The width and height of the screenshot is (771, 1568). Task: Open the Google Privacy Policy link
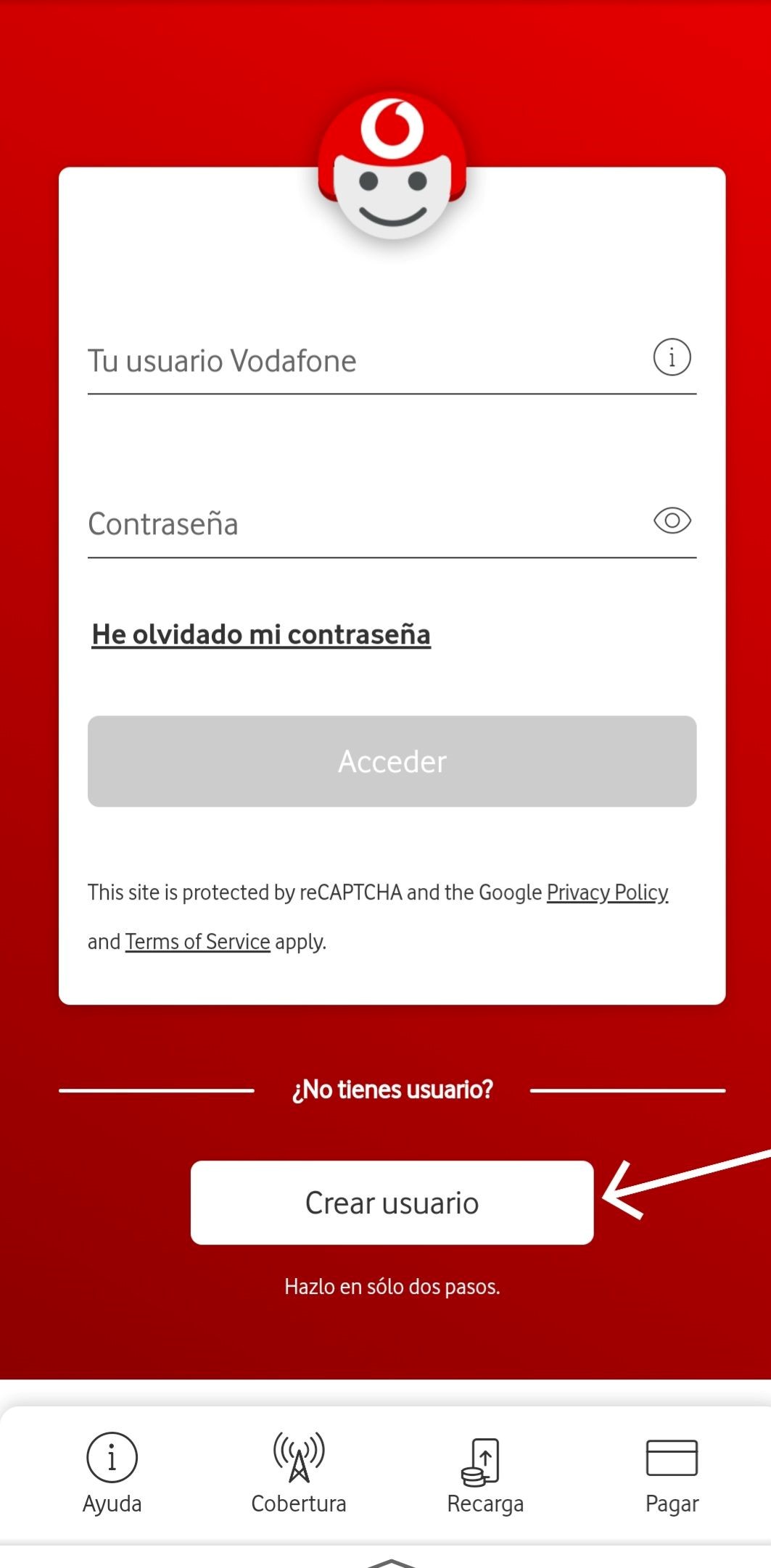[x=607, y=892]
